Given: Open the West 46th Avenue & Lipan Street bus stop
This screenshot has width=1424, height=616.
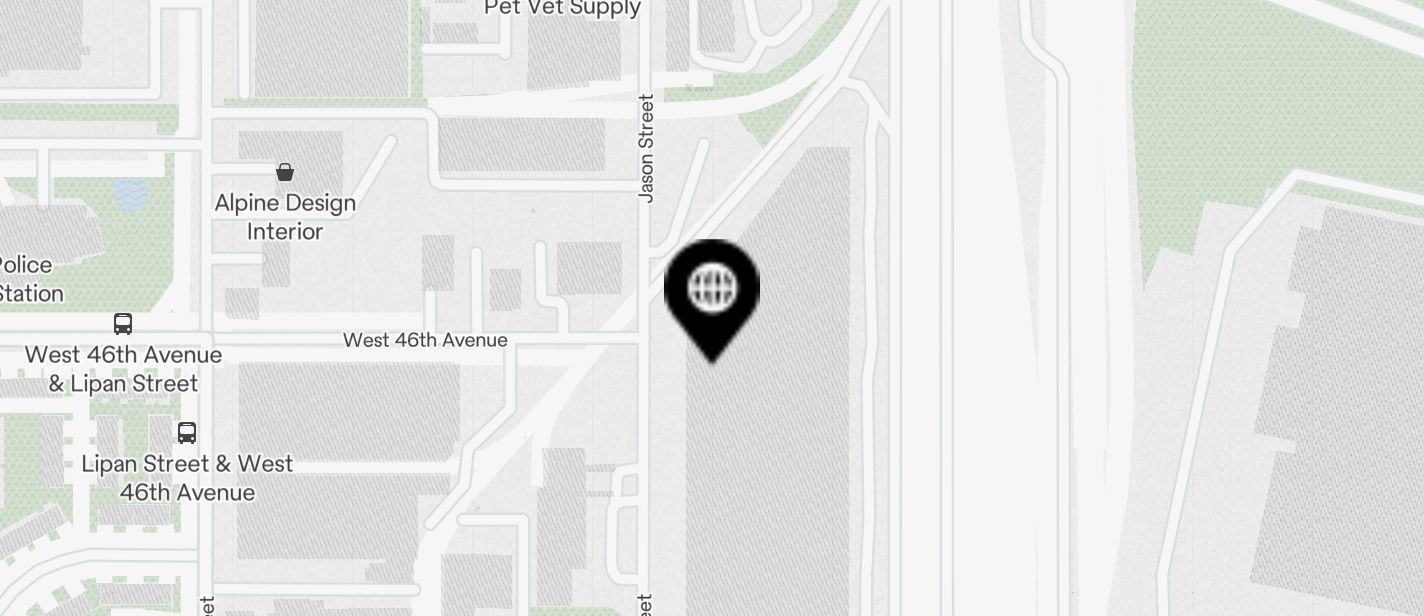Looking at the screenshot, I should (123, 324).
